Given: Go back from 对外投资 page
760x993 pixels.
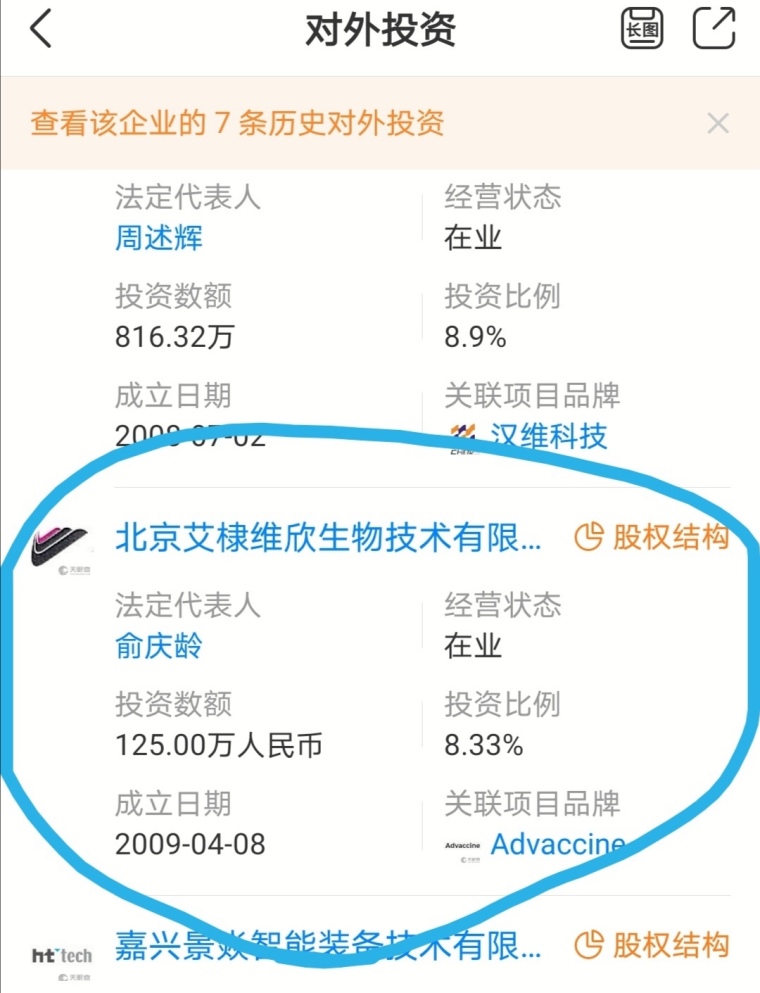Looking at the screenshot, I should point(41,29).
